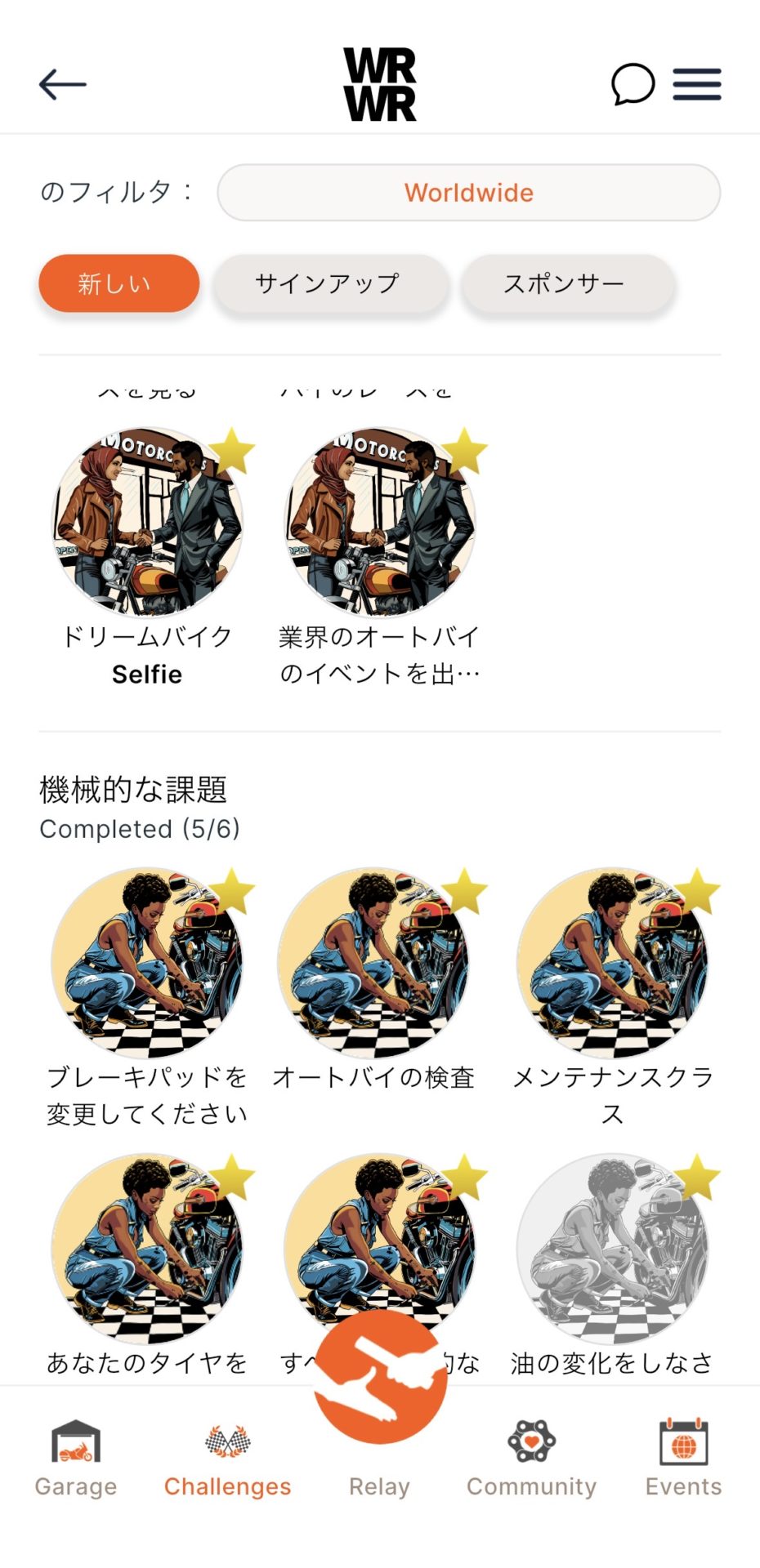This screenshot has width=760, height=1568.
Task: Enable the サインアップ filter
Action: (x=329, y=283)
